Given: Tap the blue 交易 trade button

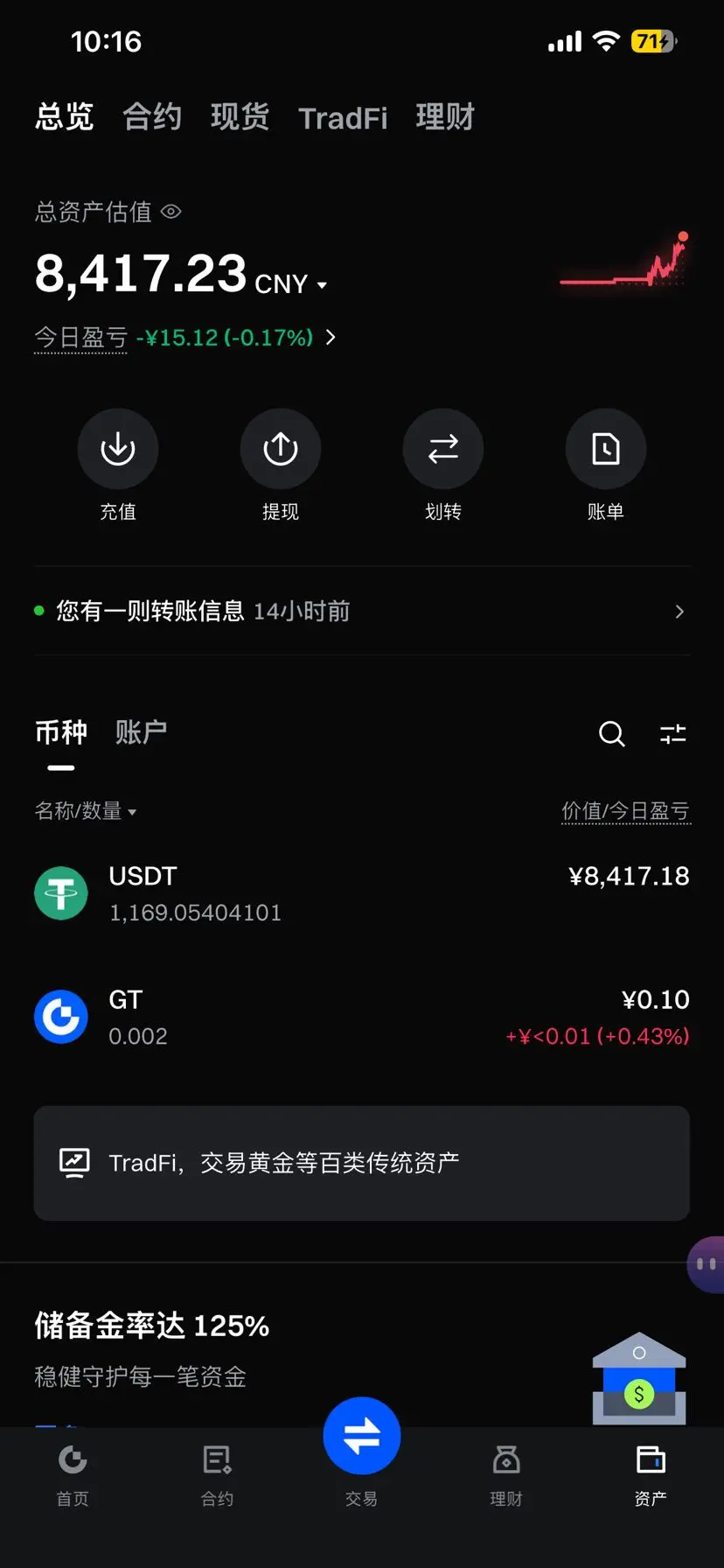Looking at the screenshot, I should tap(362, 1437).
